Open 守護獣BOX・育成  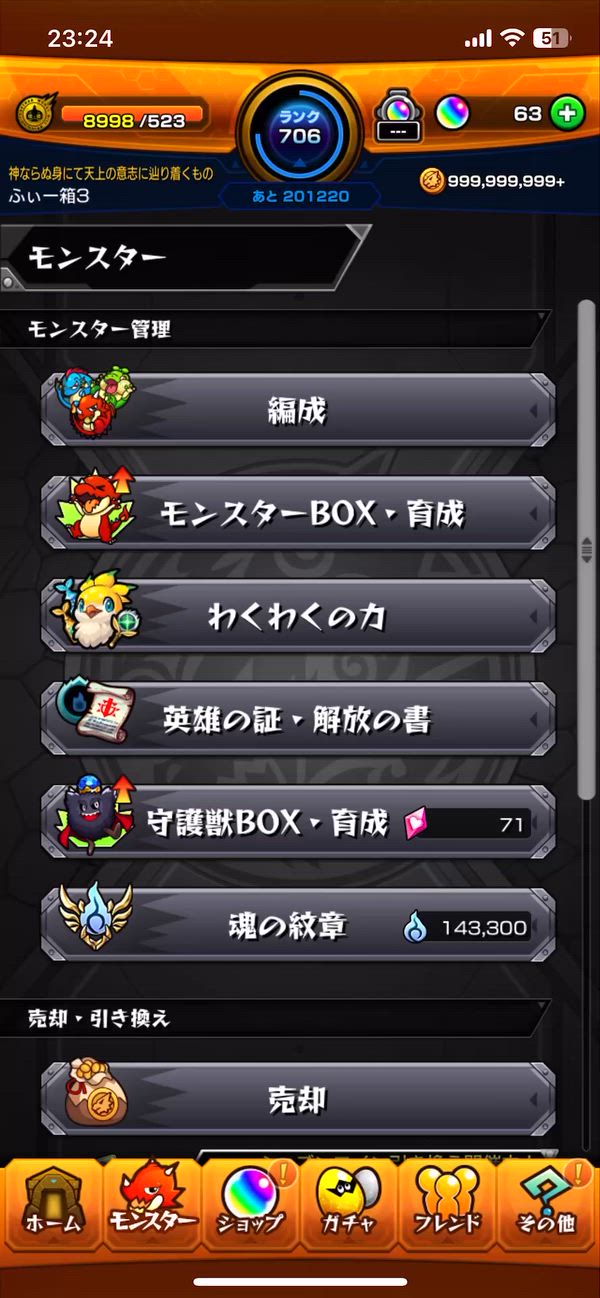point(297,822)
